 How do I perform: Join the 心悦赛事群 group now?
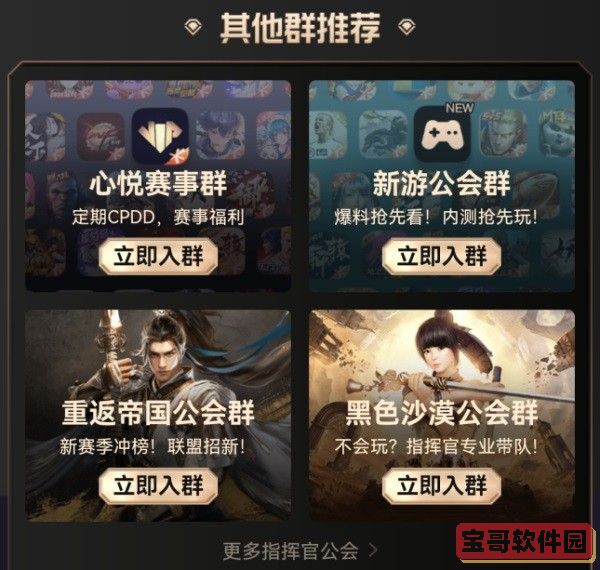coord(158,256)
